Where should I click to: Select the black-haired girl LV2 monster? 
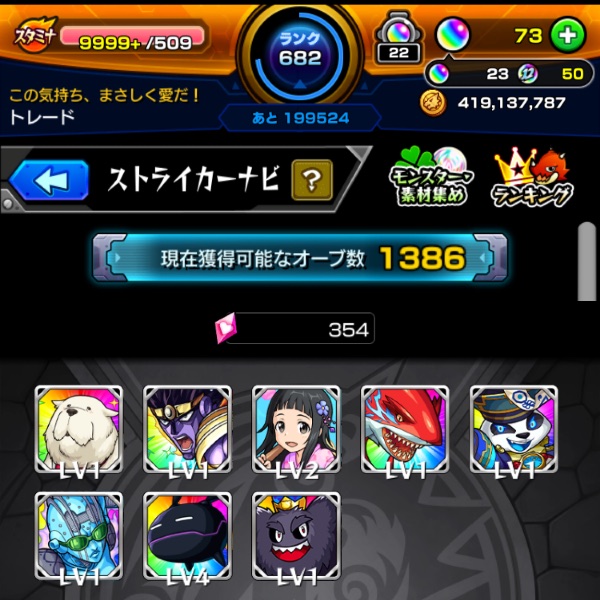tap(296, 429)
